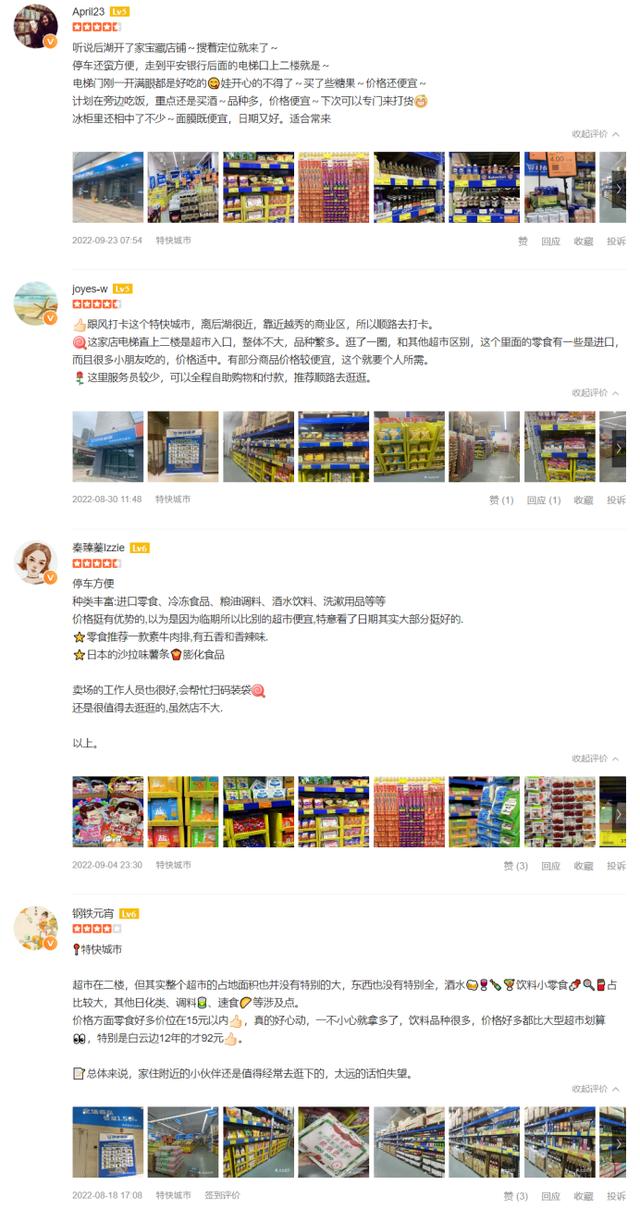
Task: Open 特快城市 link under 秦臻蓁Izzie's review
Action: [173, 865]
